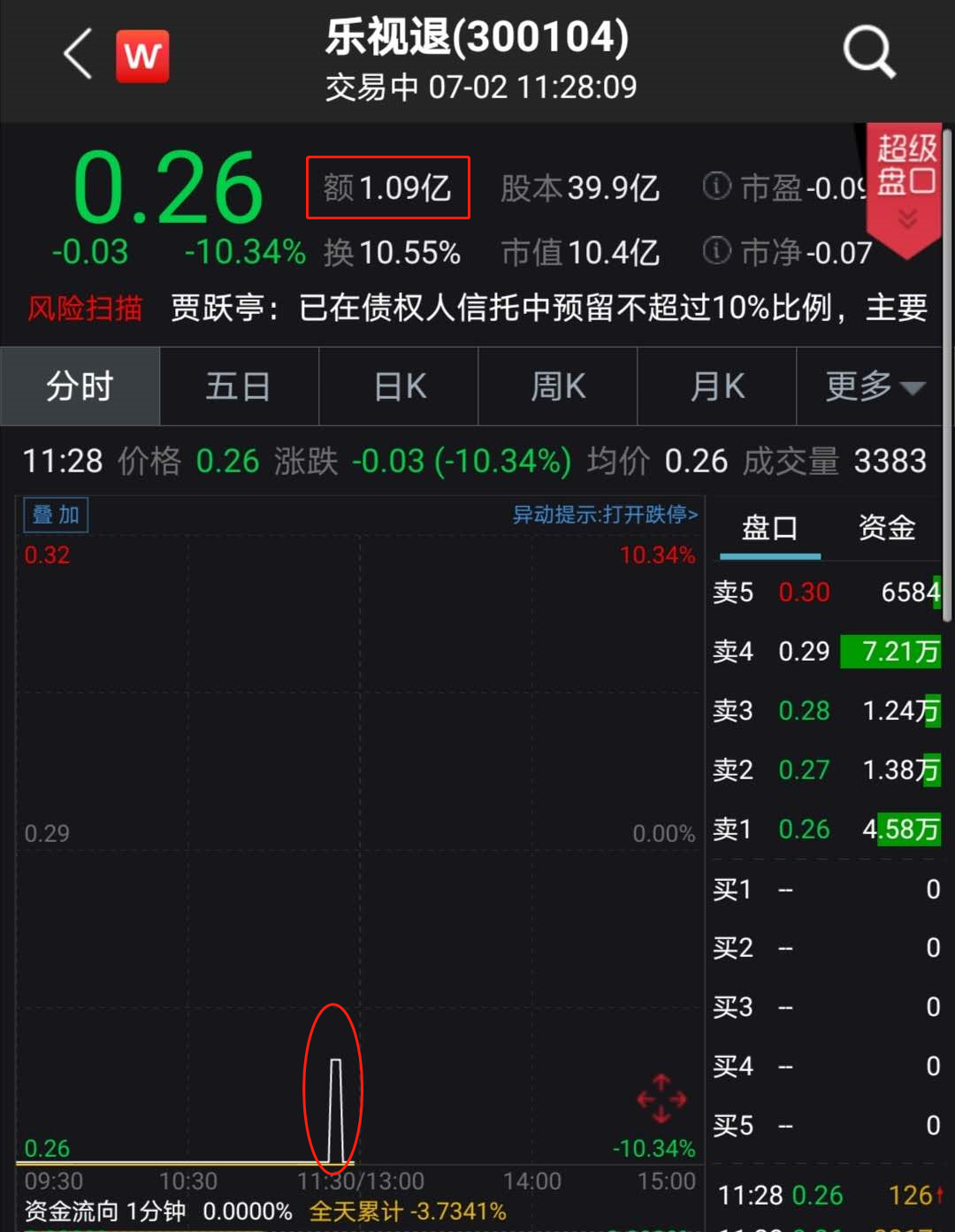Select the 盘口 order book tab
Viewport: 955px width, 1232px height.
(x=769, y=529)
